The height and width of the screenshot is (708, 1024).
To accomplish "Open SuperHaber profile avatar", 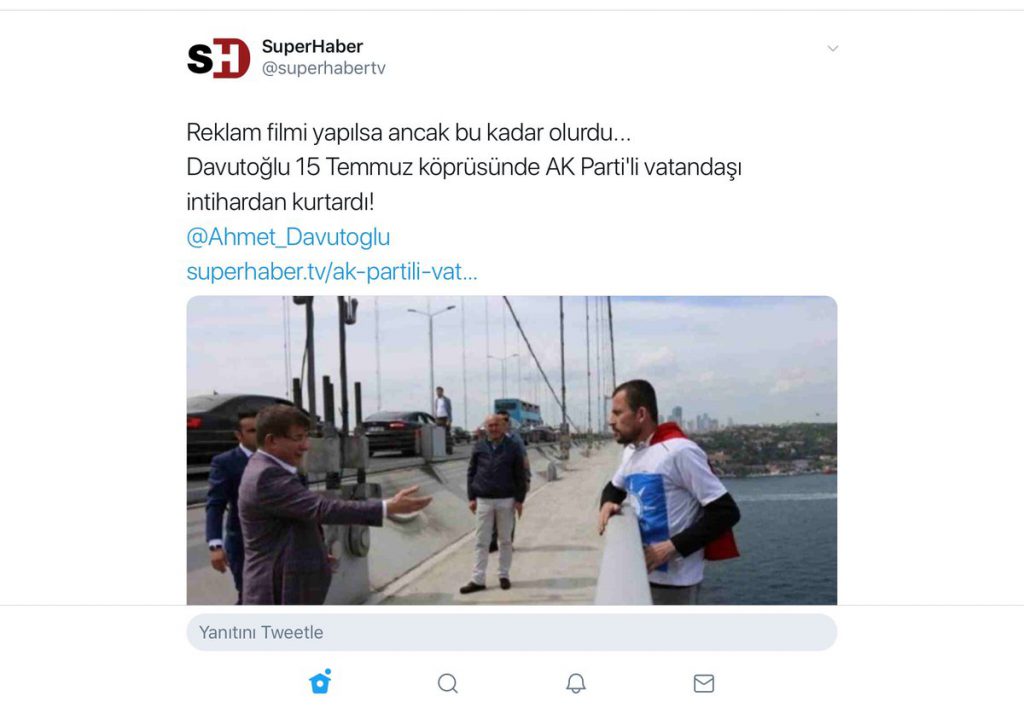I will point(218,58).
